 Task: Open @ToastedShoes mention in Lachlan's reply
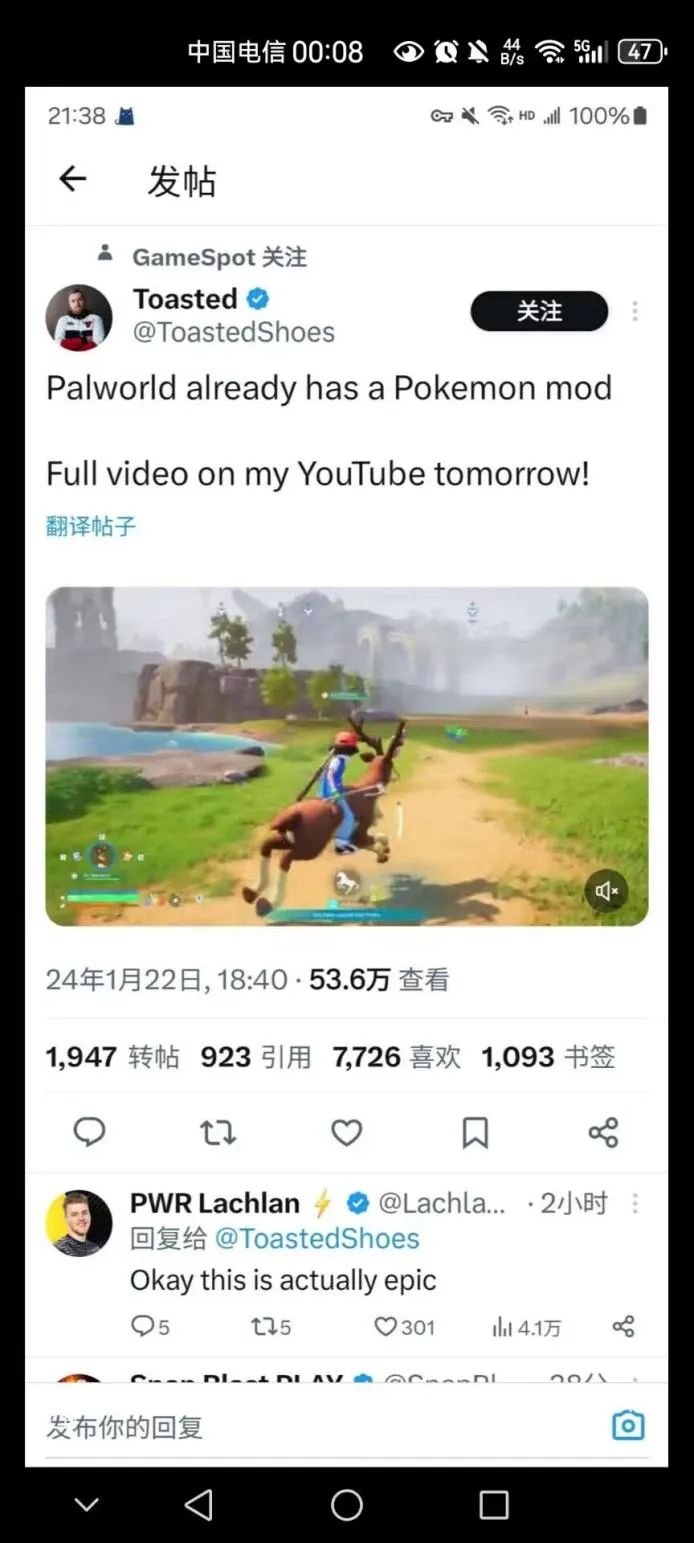tap(316, 1239)
